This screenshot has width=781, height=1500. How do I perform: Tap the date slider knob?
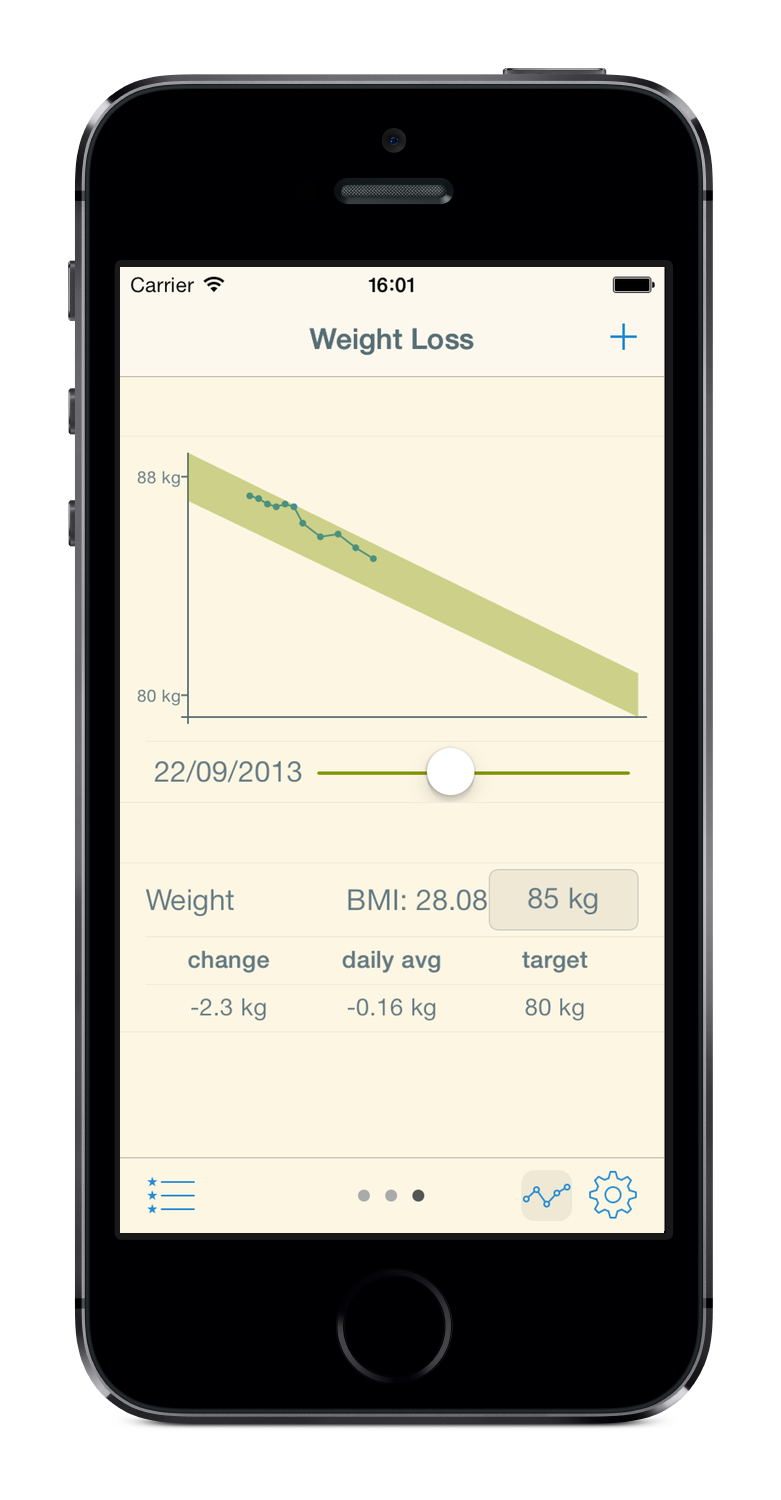pos(450,772)
